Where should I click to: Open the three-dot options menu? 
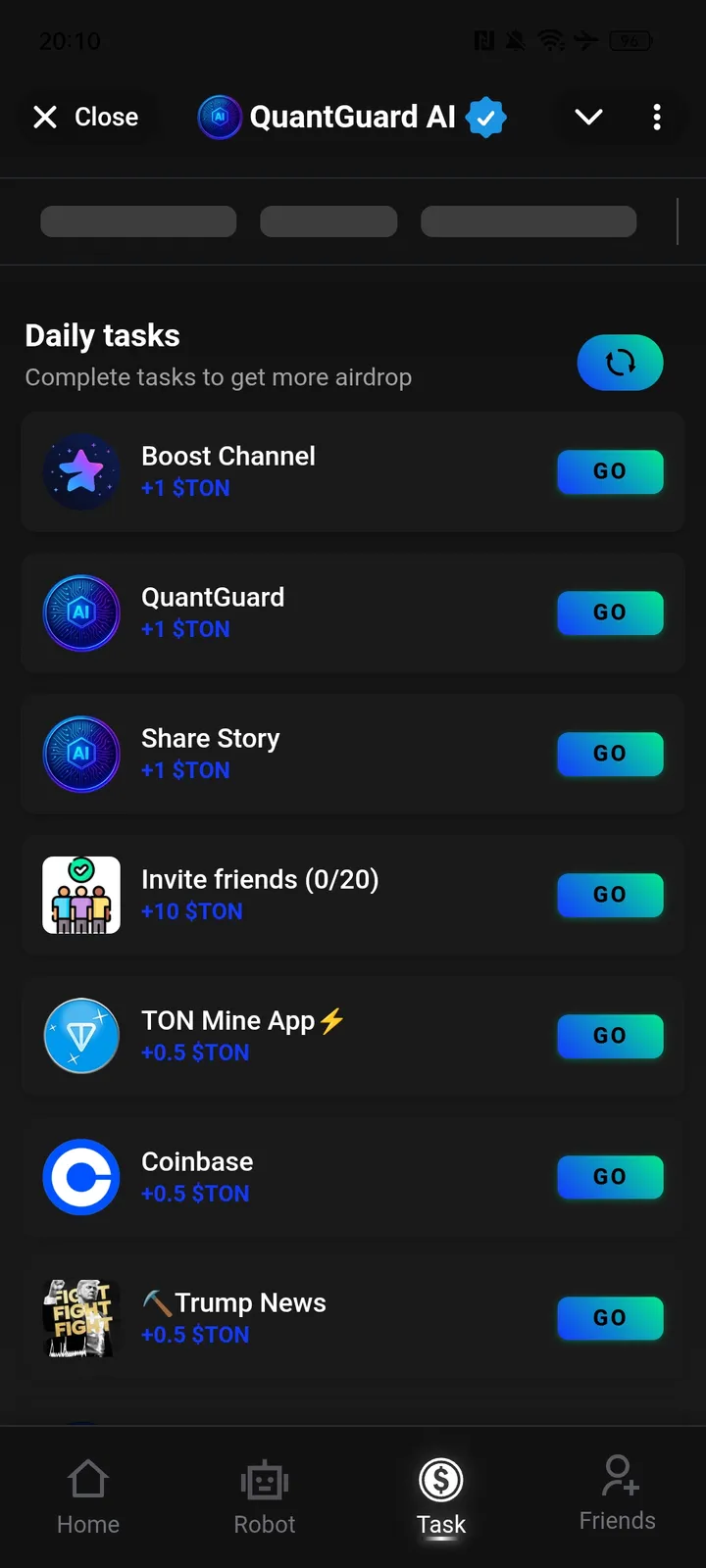[657, 117]
